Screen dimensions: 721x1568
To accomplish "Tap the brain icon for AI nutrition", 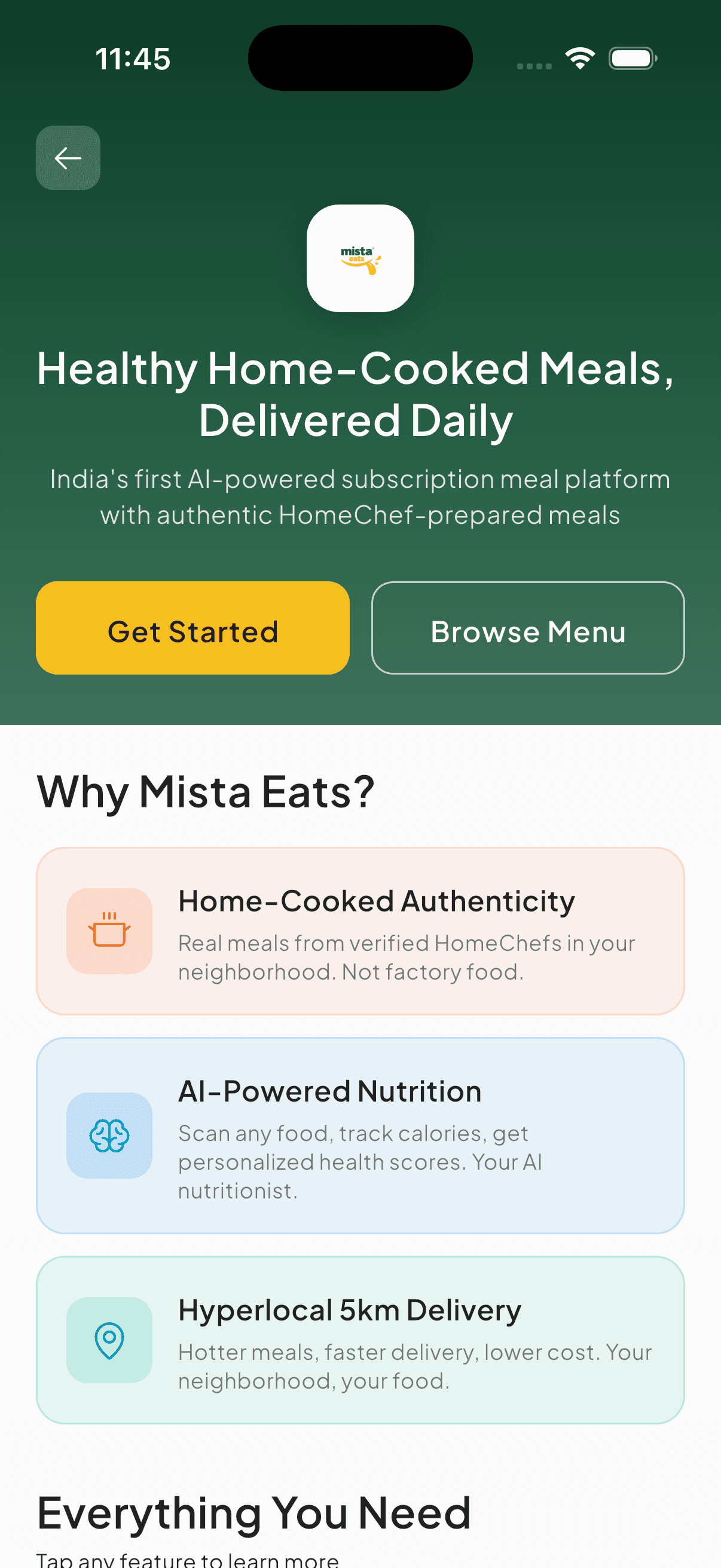I will (109, 1137).
